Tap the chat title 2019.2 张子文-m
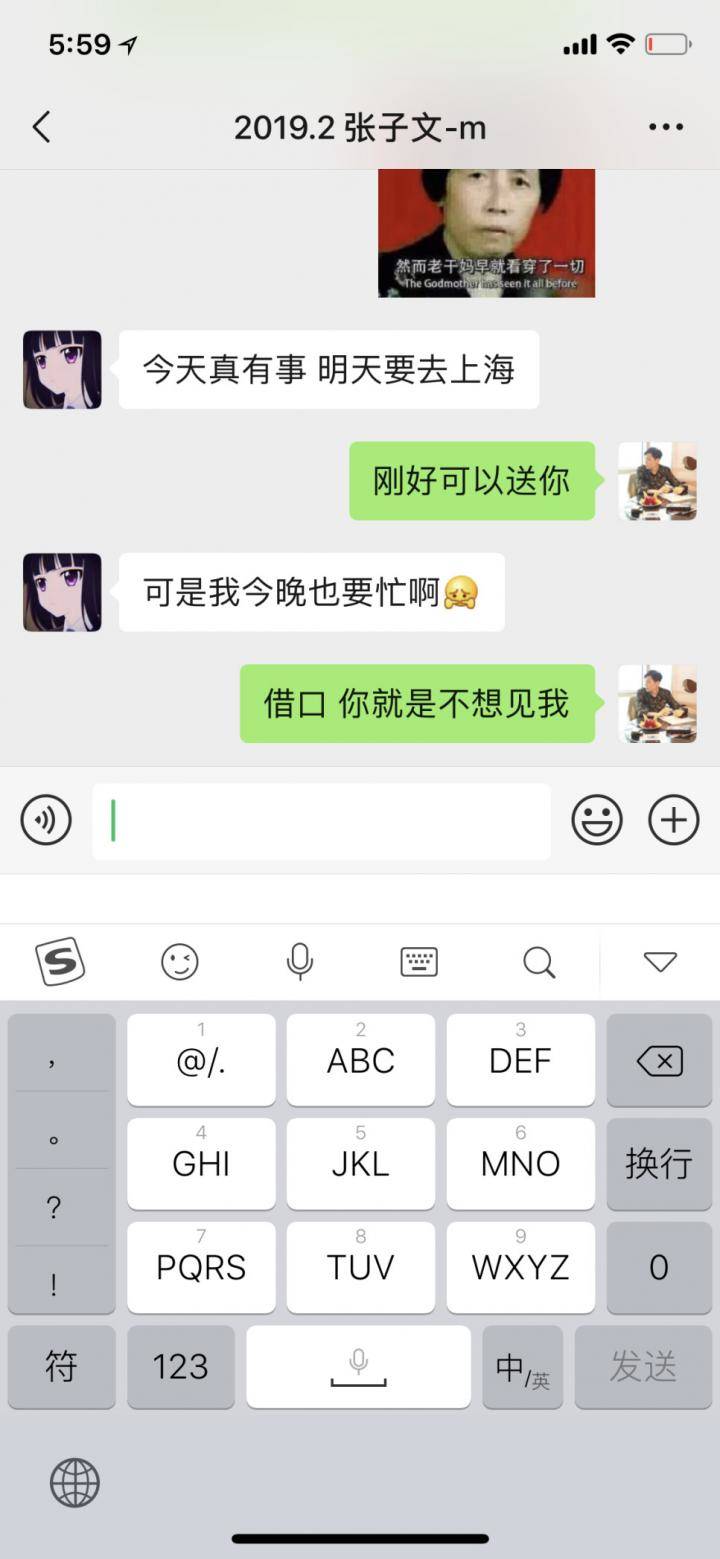 click(360, 127)
